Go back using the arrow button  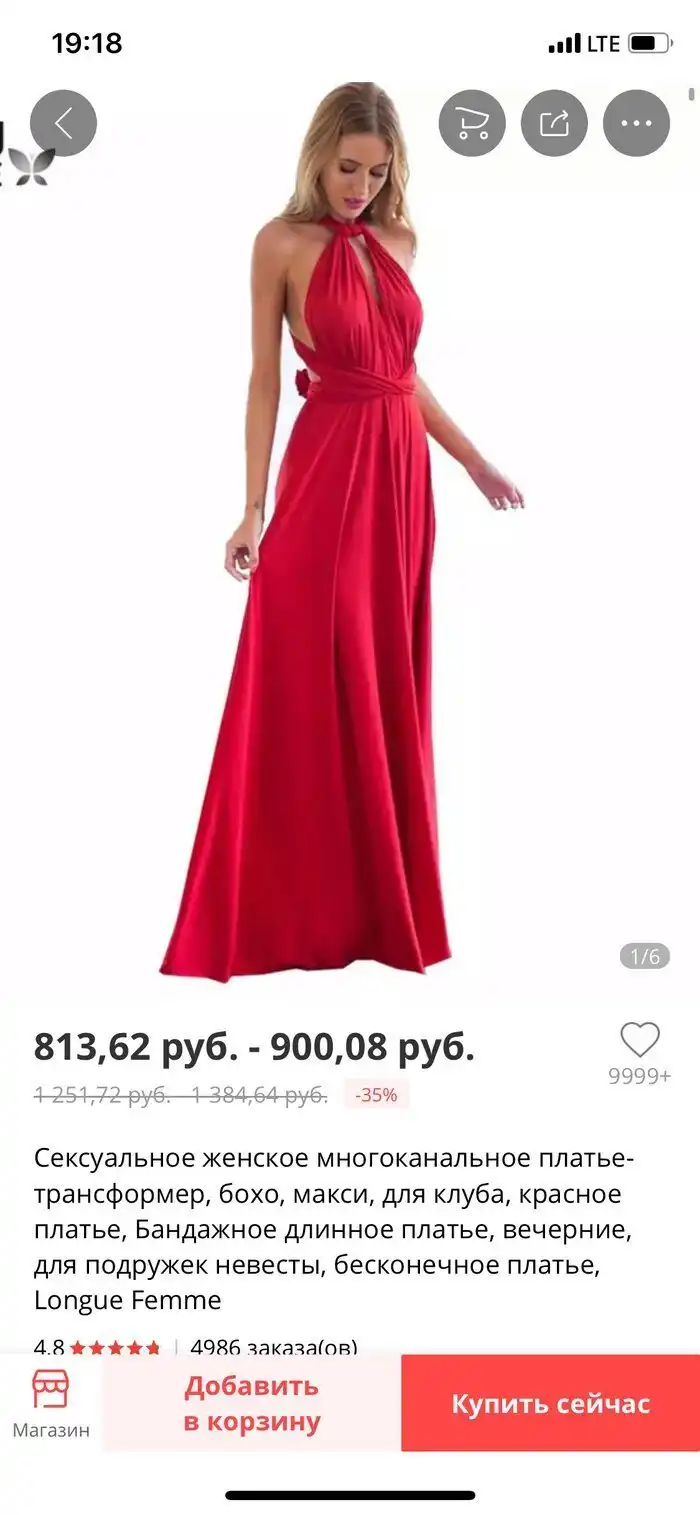(x=63, y=123)
